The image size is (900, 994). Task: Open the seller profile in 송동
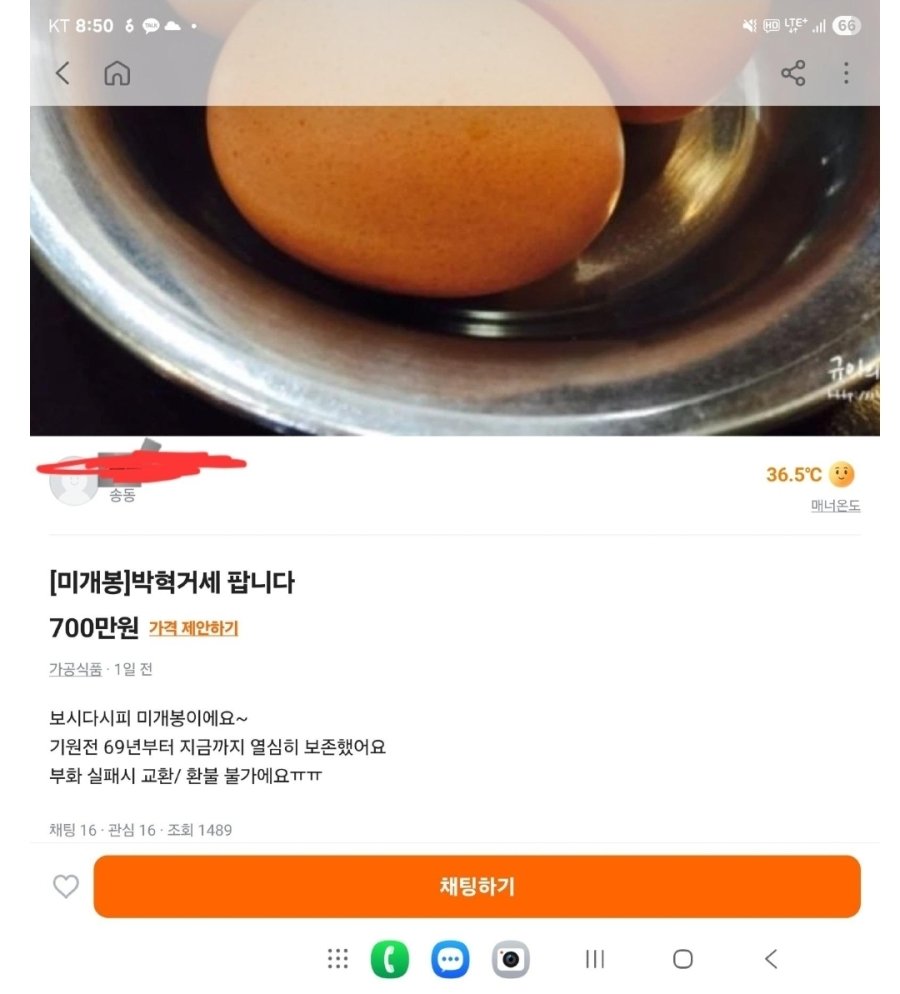(x=75, y=482)
